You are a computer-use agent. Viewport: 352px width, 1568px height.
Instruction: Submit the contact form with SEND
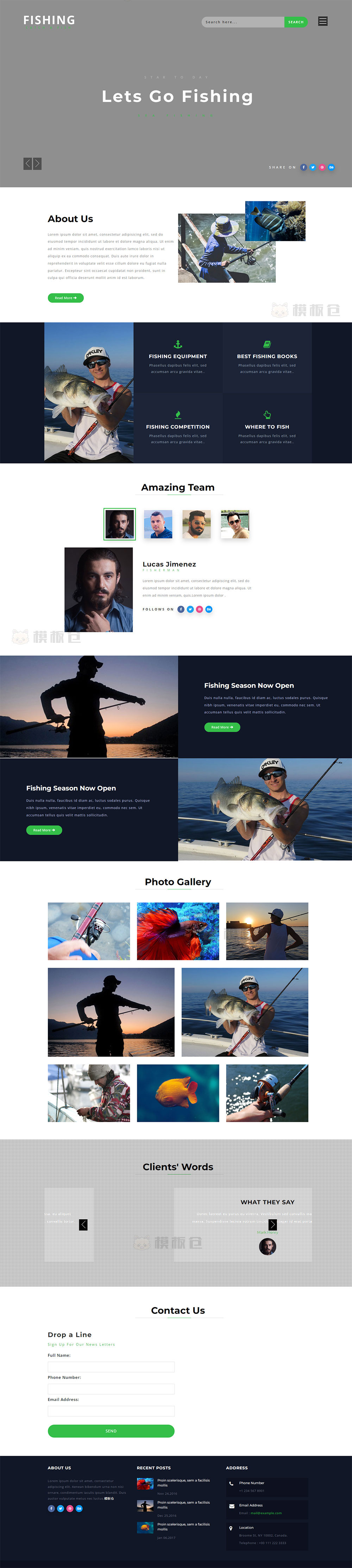[x=111, y=1431]
